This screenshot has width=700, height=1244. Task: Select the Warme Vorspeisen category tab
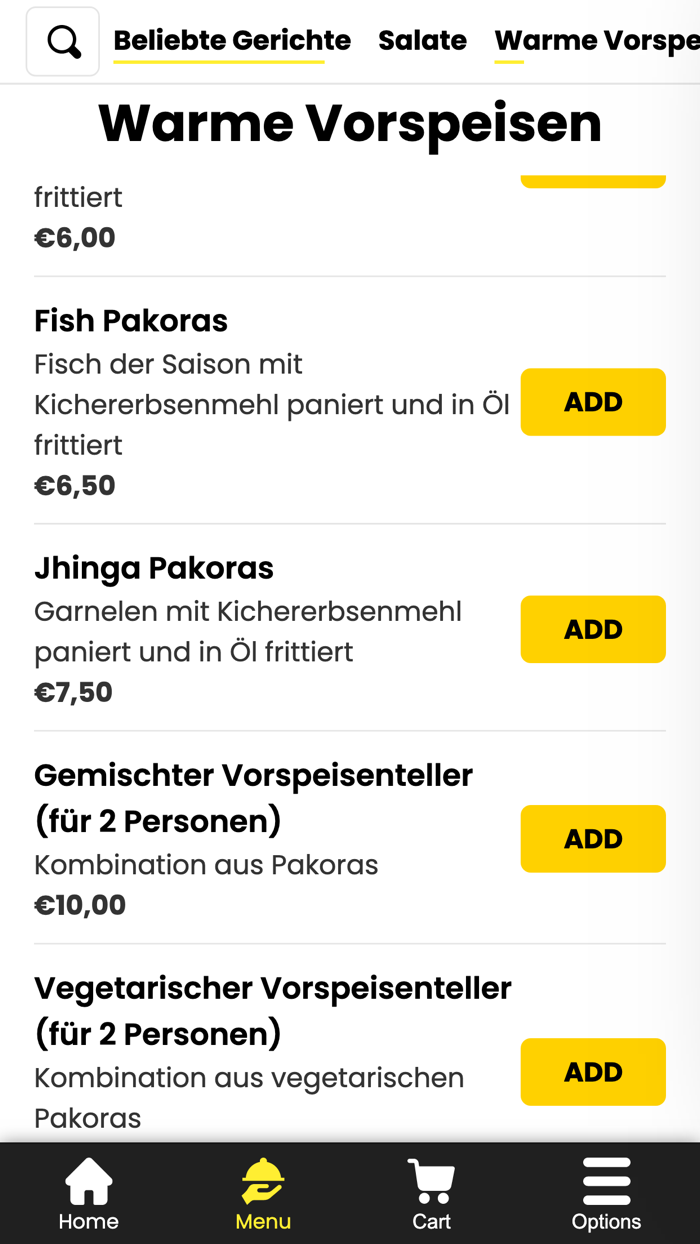[597, 41]
